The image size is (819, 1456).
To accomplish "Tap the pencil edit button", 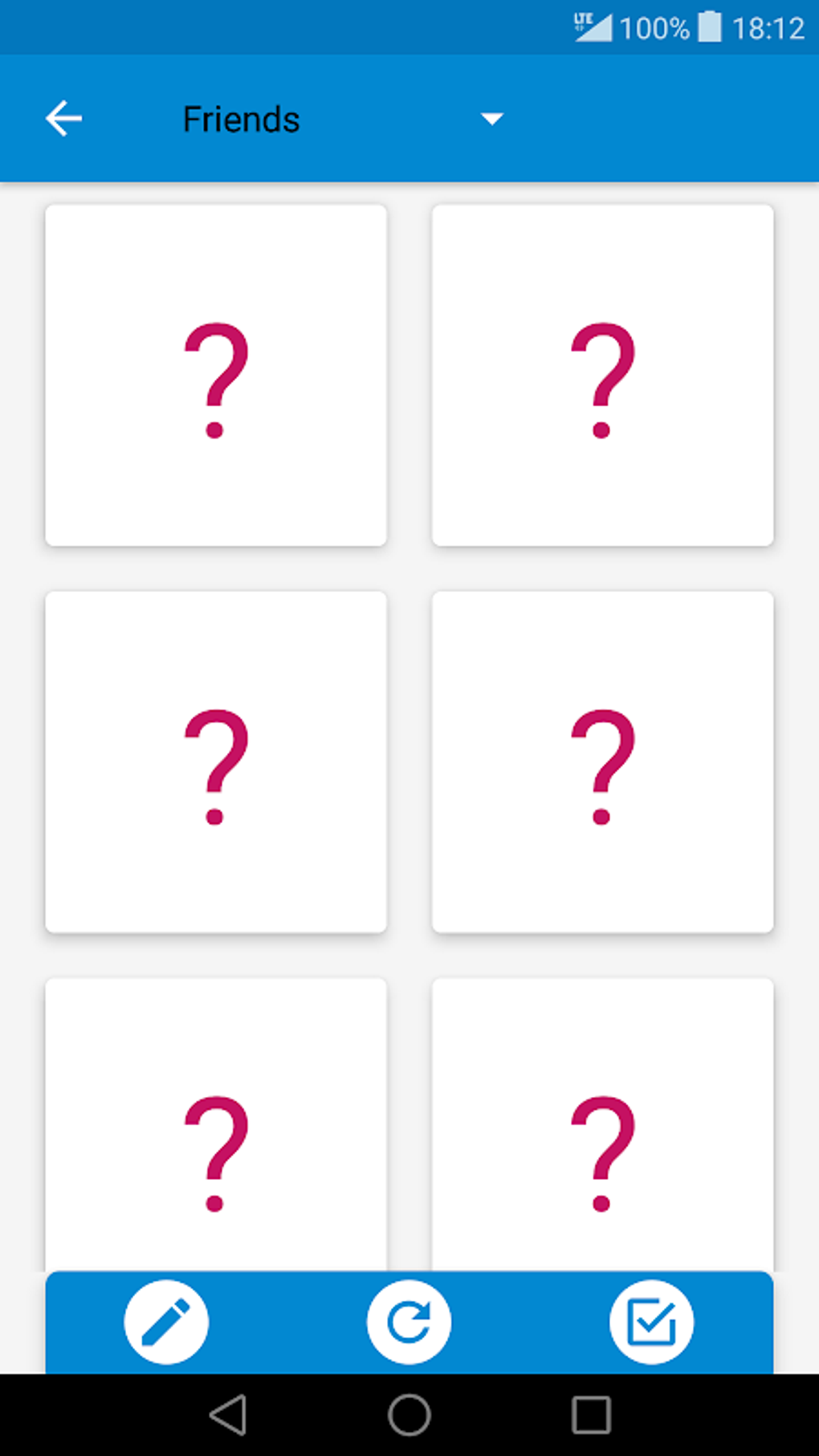I will (x=166, y=1322).
